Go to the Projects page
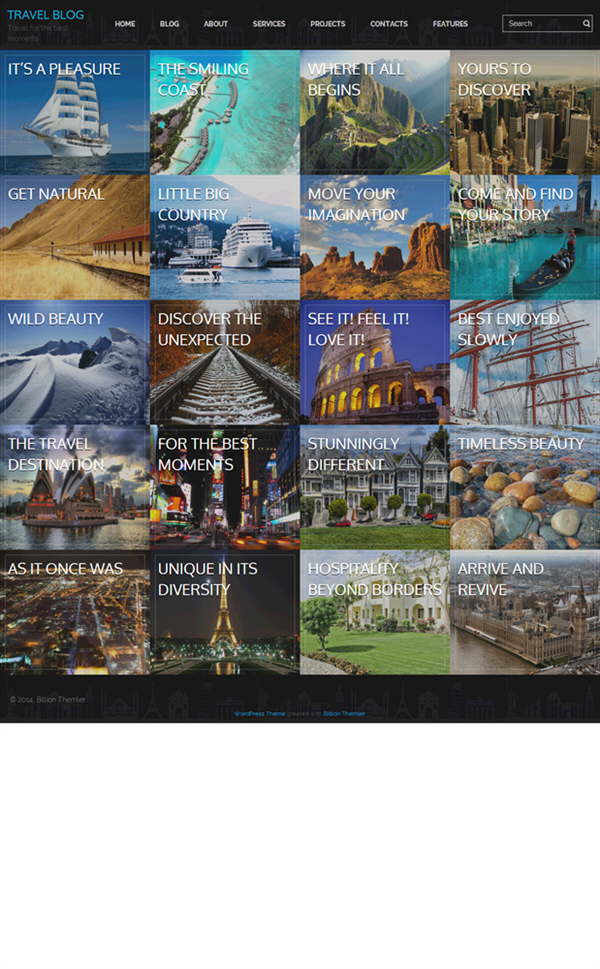The image size is (600, 969). (328, 24)
